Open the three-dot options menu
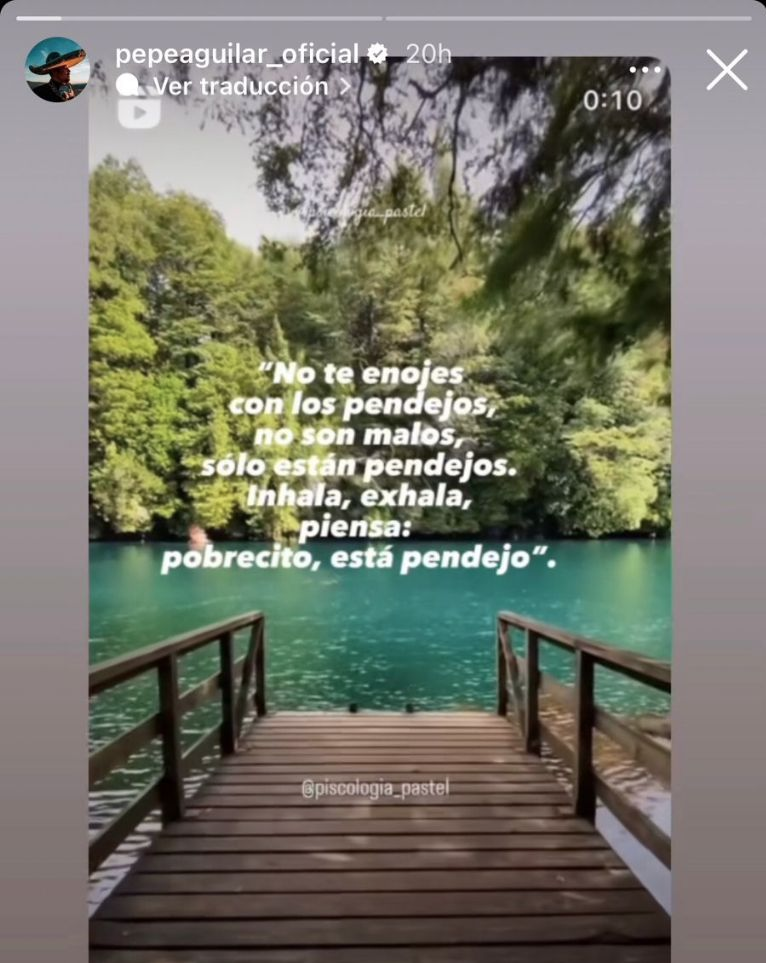 pyautogui.click(x=645, y=71)
